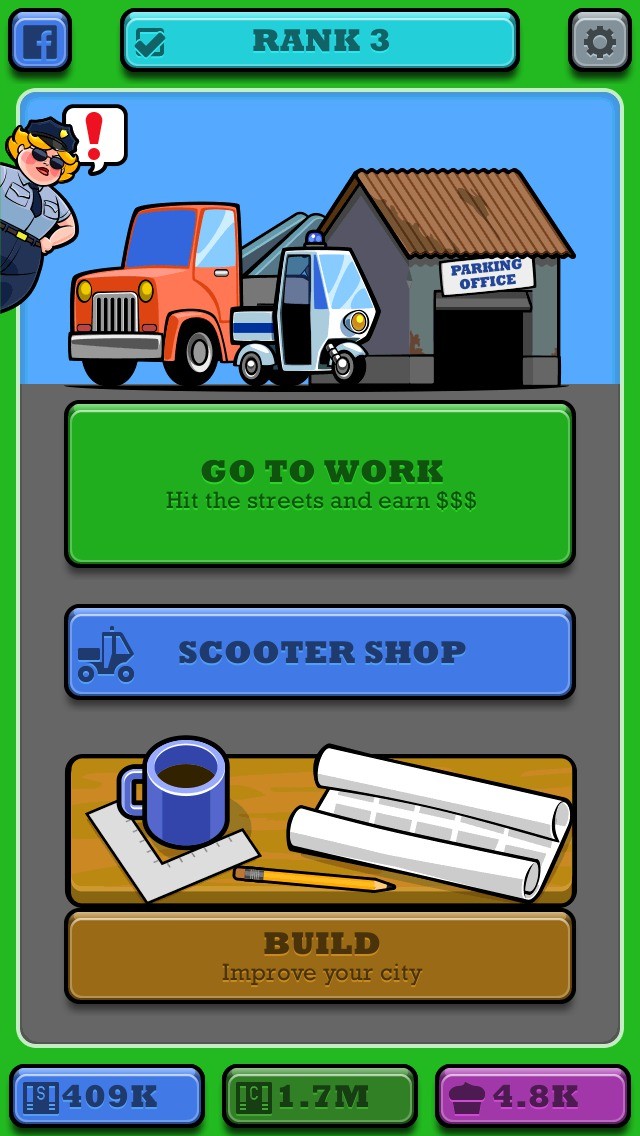The width and height of the screenshot is (640, 1136).
Task: Open the 1.7M green cash balance
Action: coord(320,1097)
